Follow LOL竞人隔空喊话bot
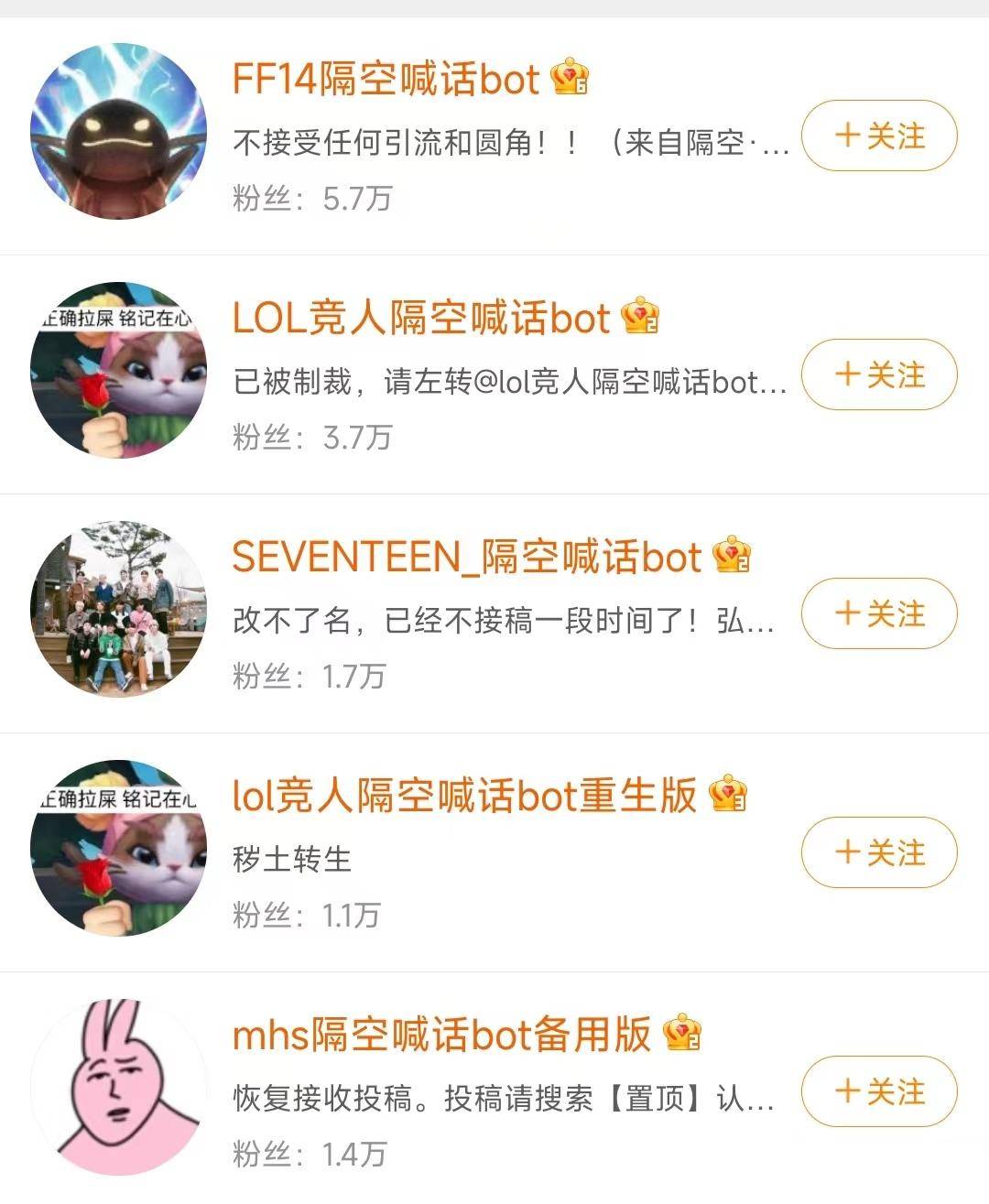989x1204 pixels. tap(879, 374)
